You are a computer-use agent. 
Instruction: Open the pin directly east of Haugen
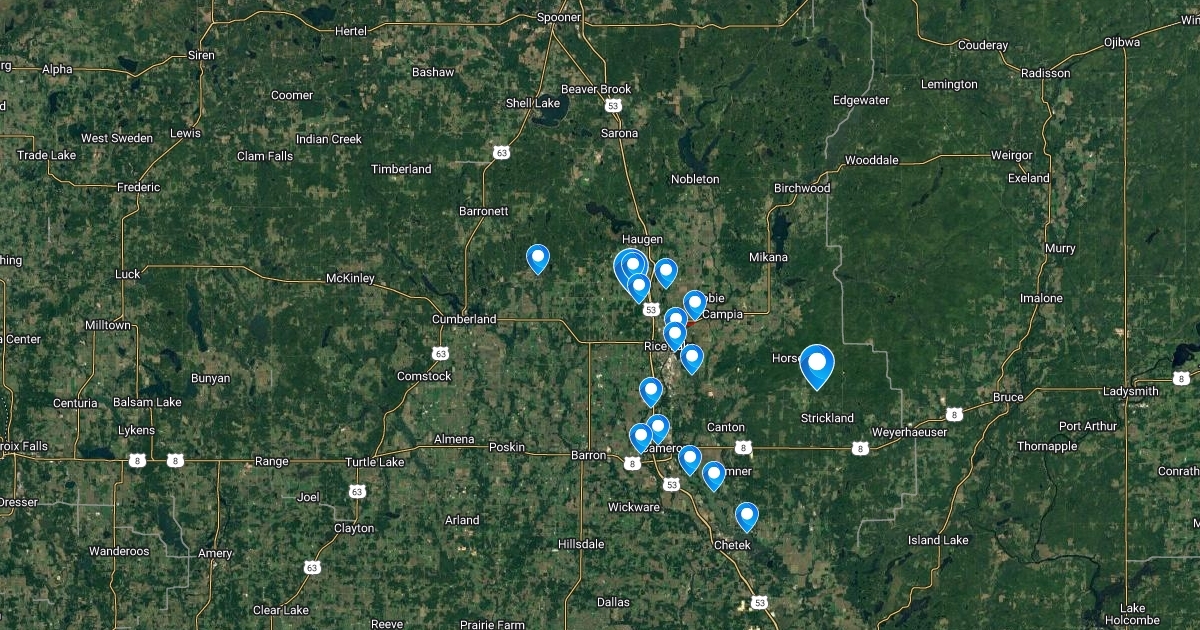pyautogui.click(x=665, y=271)
